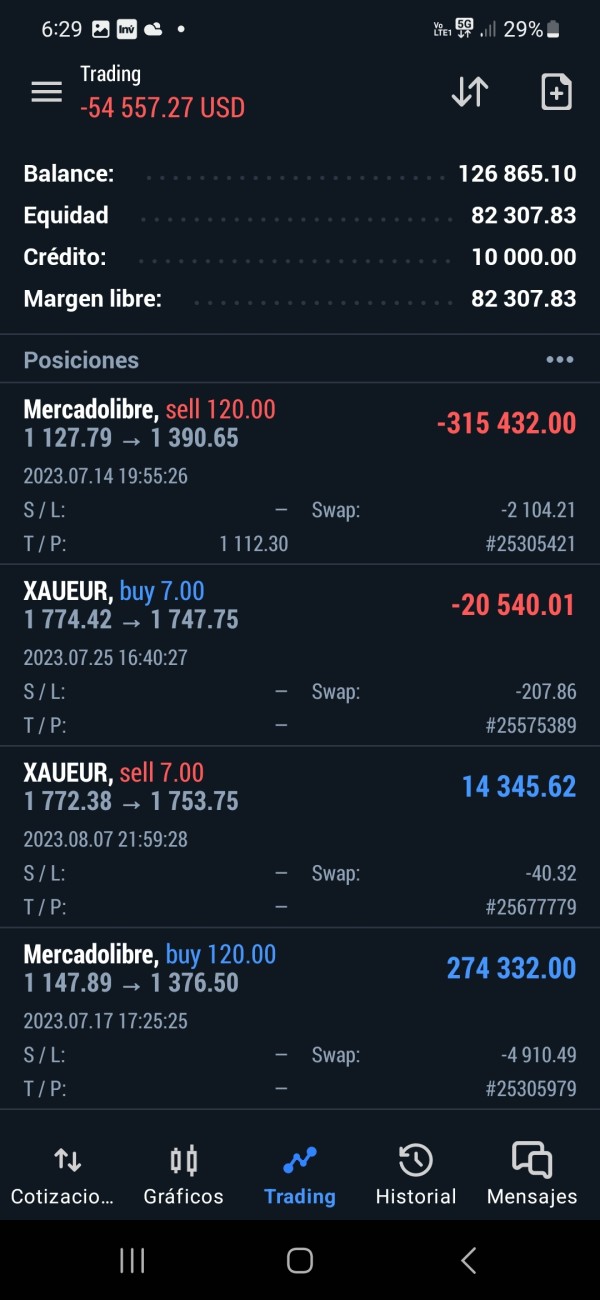The width and height of the screenshot is (600, 1300).
Task: Open the Posiciones overflow menu
Action: click(x=559, y=360)
